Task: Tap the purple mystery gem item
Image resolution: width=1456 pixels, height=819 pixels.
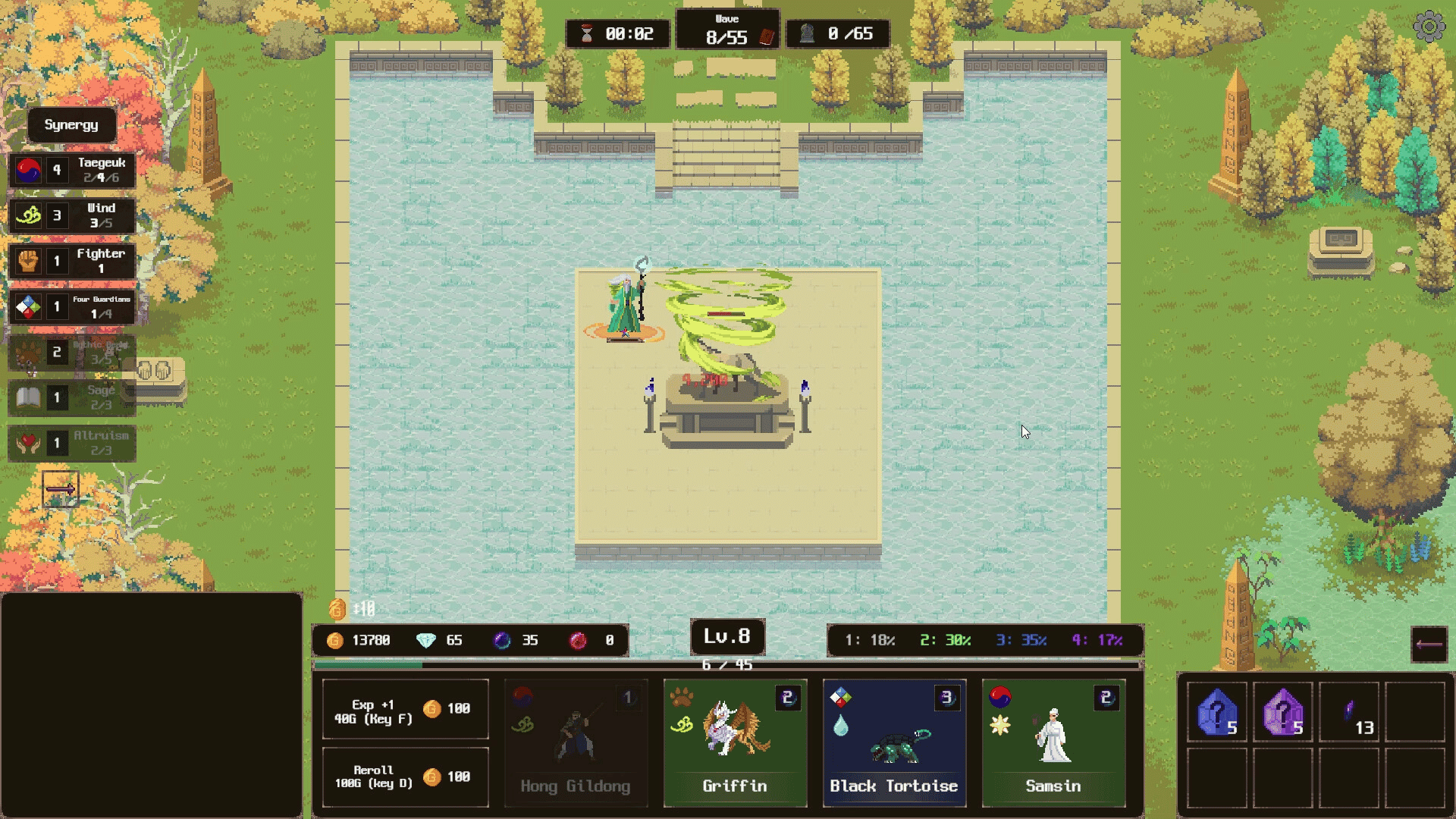Action: click(1282, 712)
